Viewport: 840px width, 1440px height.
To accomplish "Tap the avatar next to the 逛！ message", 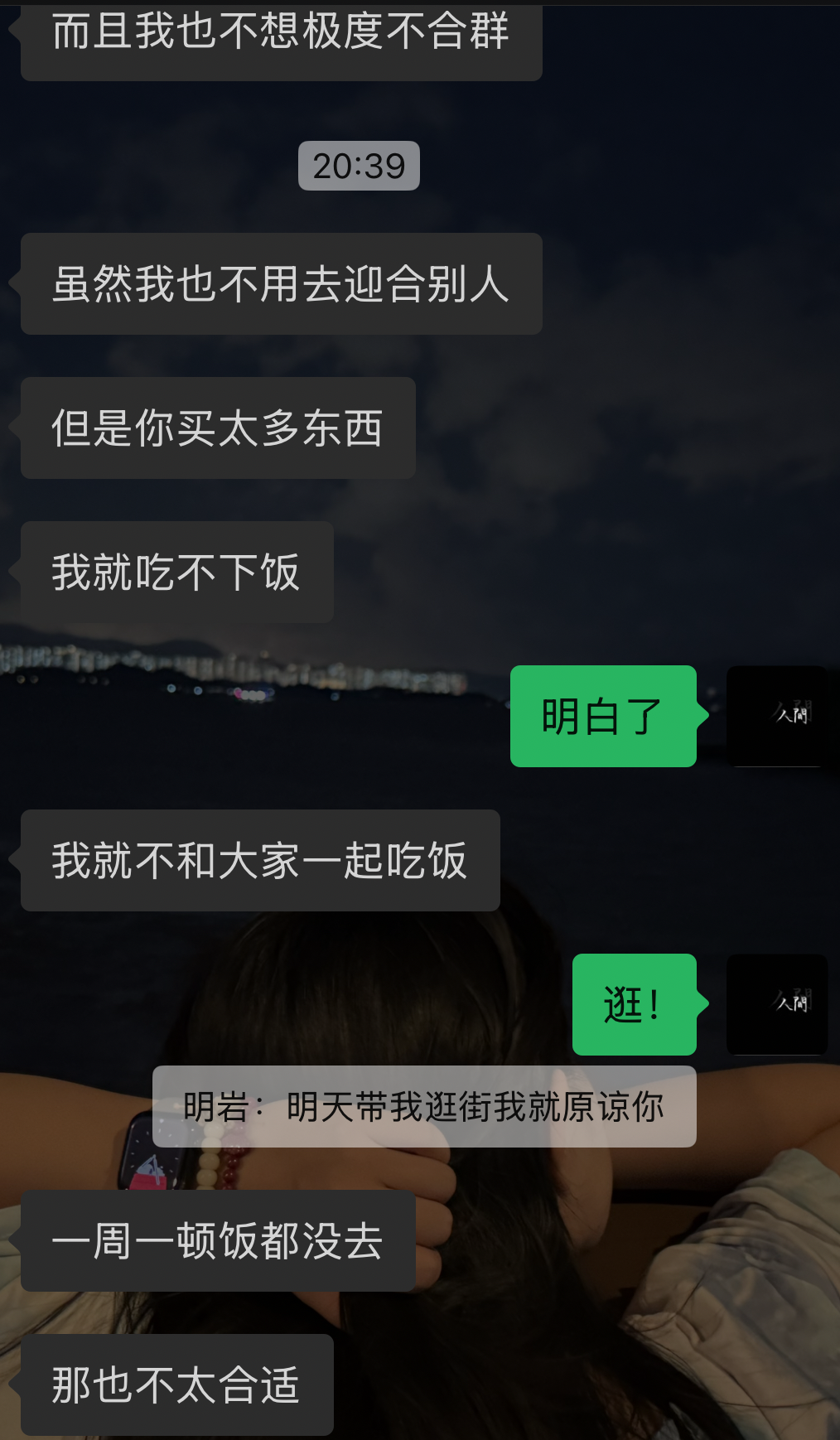I will 777,1004.
